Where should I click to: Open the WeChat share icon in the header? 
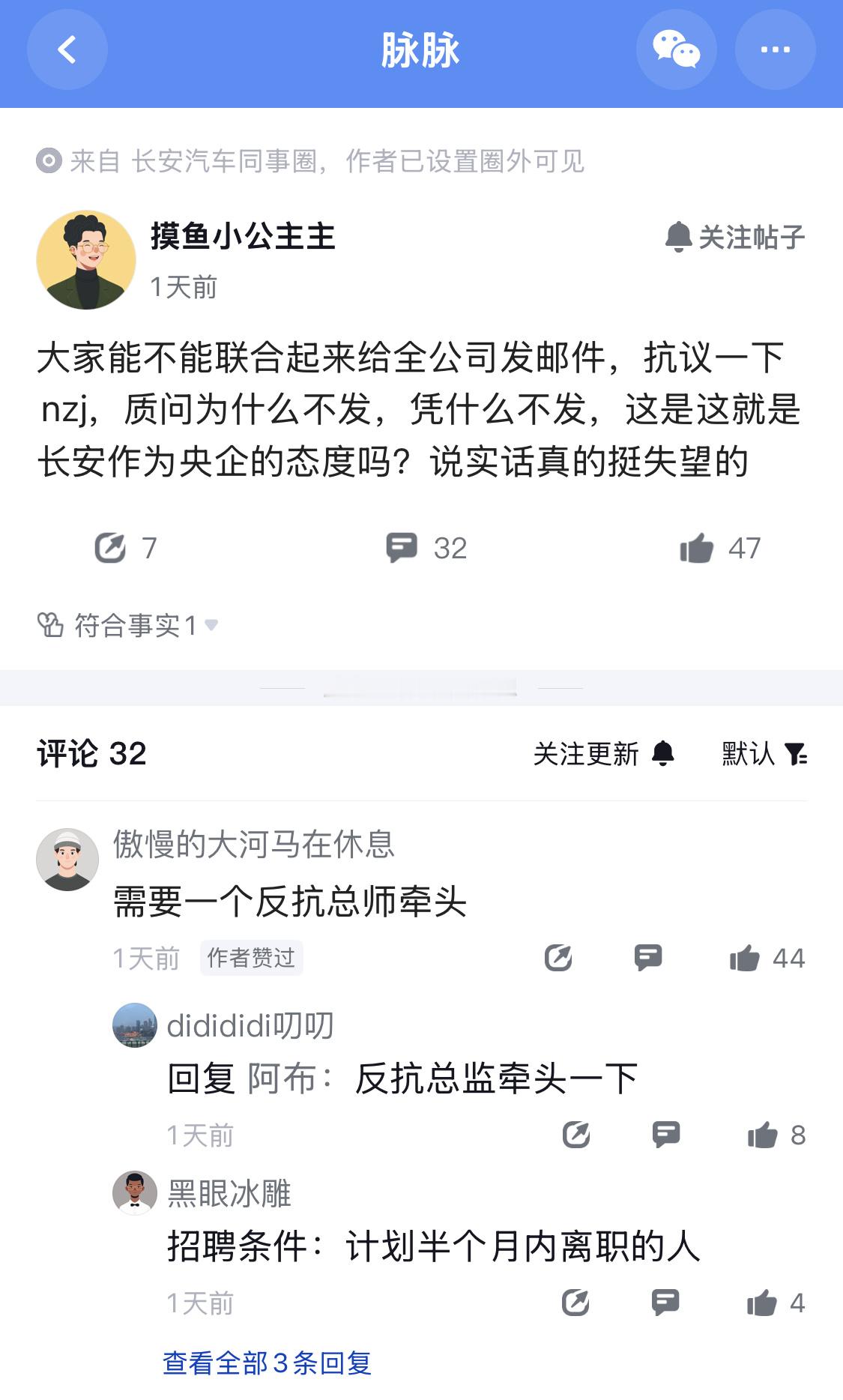point(675,50)
